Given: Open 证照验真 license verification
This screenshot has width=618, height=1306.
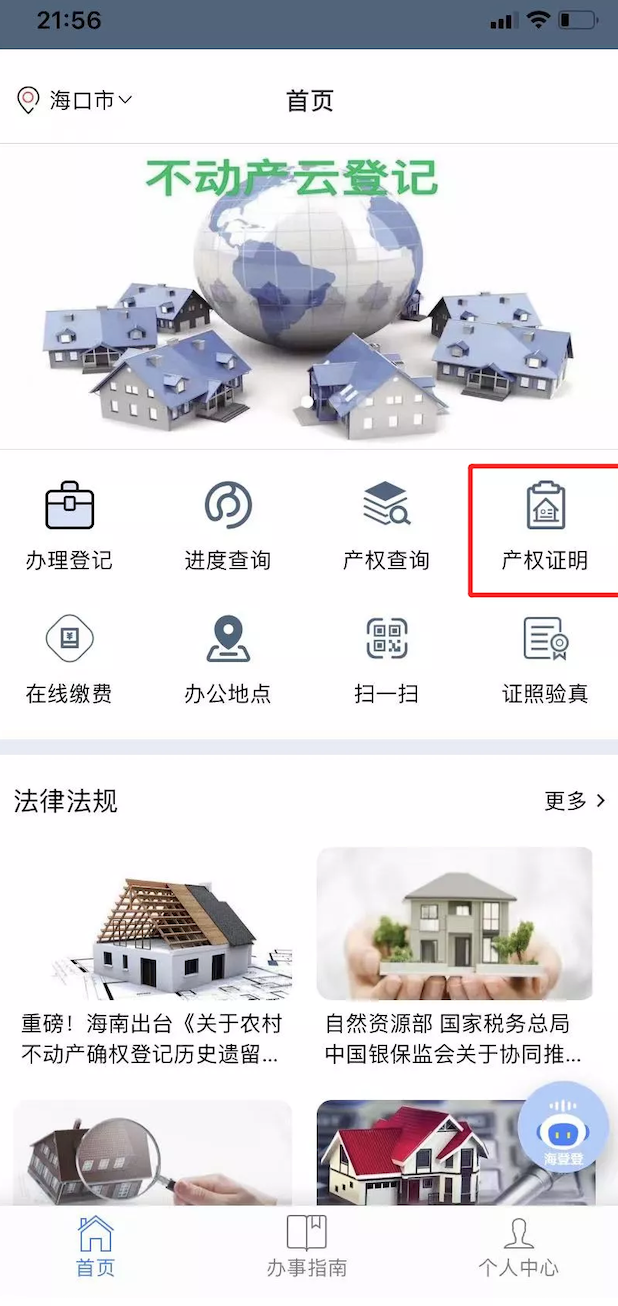Looking at the screenshot, I should coord(545,659).
